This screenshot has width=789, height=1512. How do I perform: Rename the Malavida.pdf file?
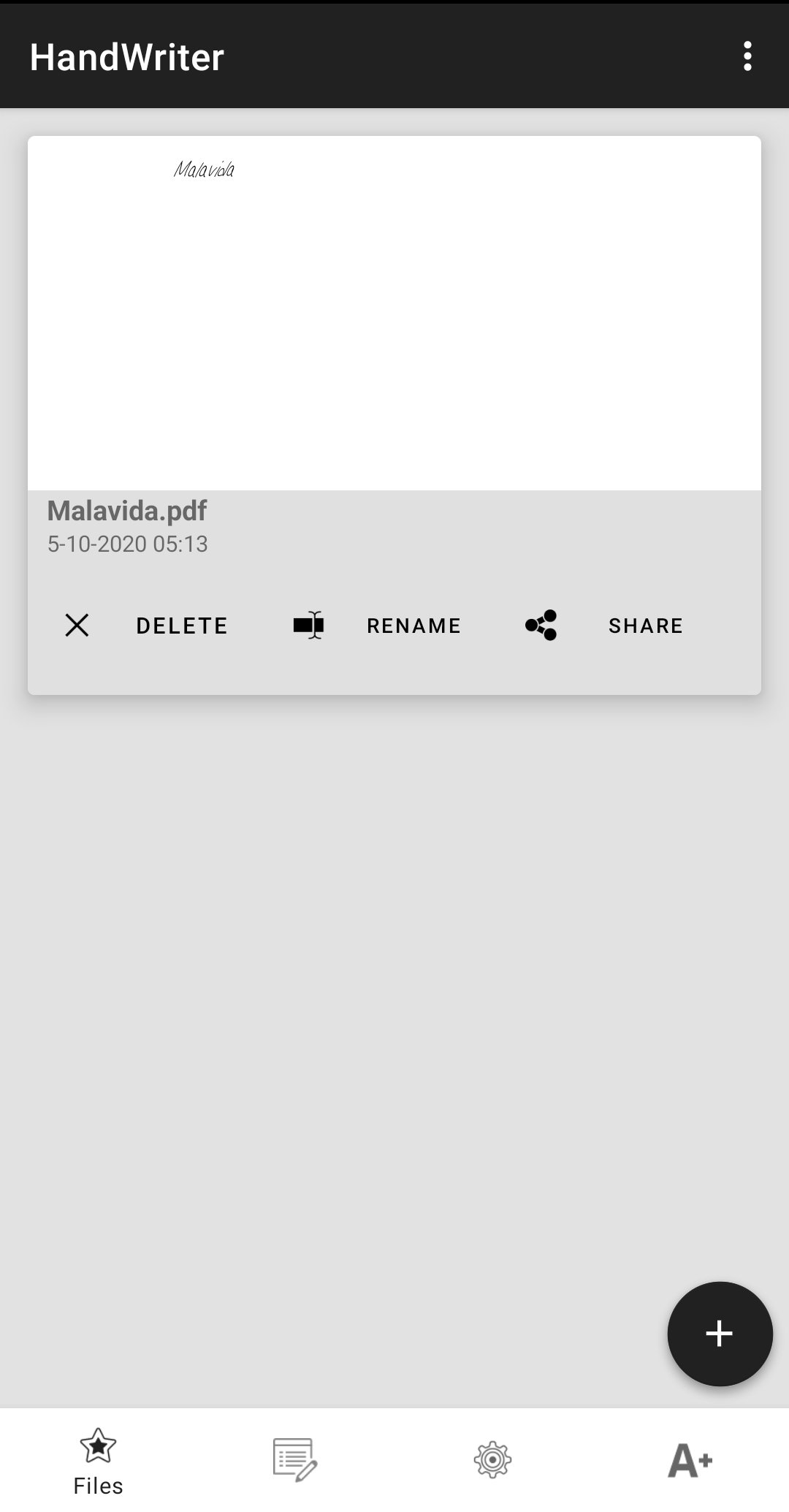(377, 626)
